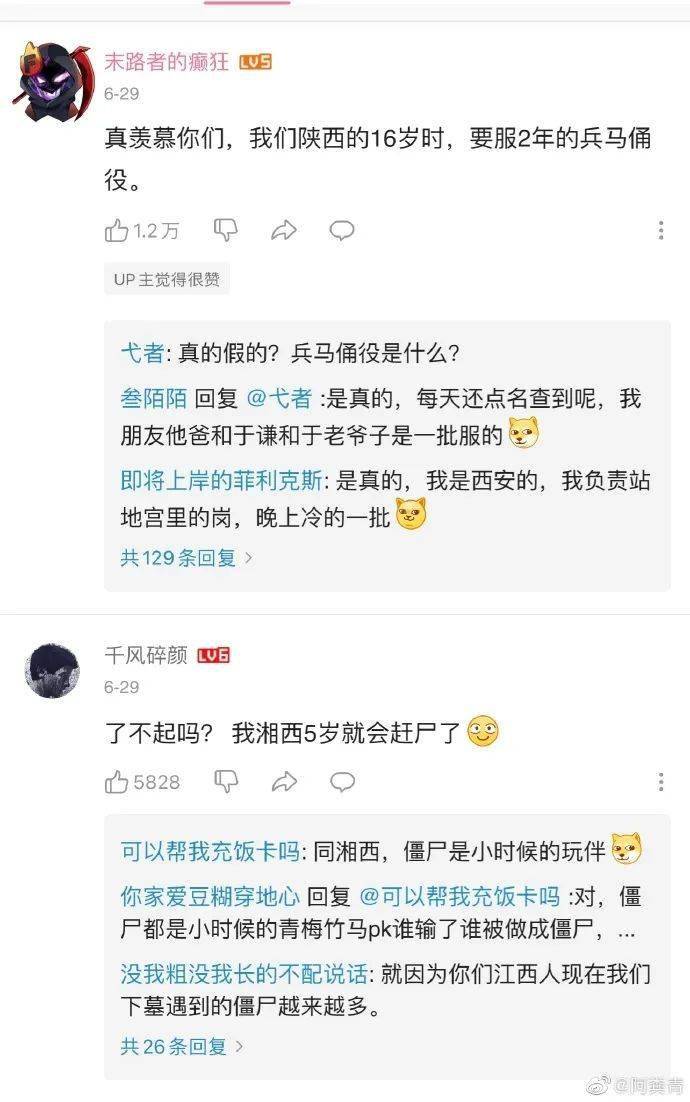The height and width of the screenshot is (1102, 690).
Task: Open overflow menu on 末路者的癫狂's comment
Action: point(661,231)
